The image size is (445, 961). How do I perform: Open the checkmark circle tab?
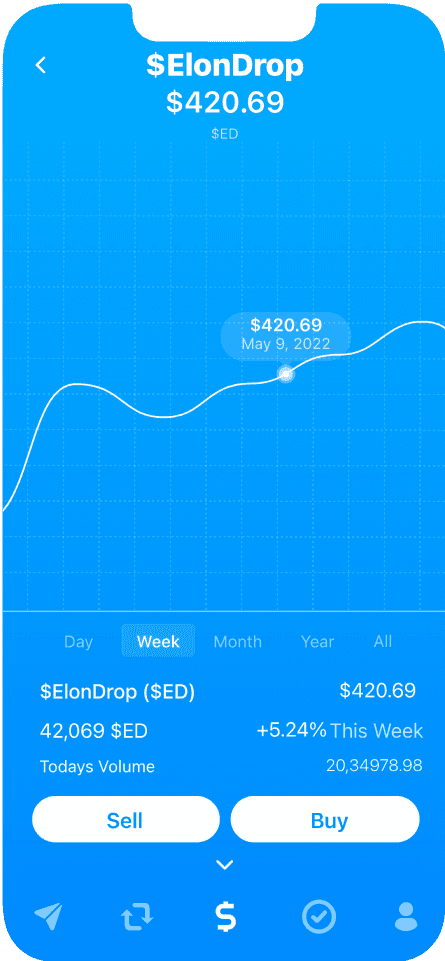point(319,917)
